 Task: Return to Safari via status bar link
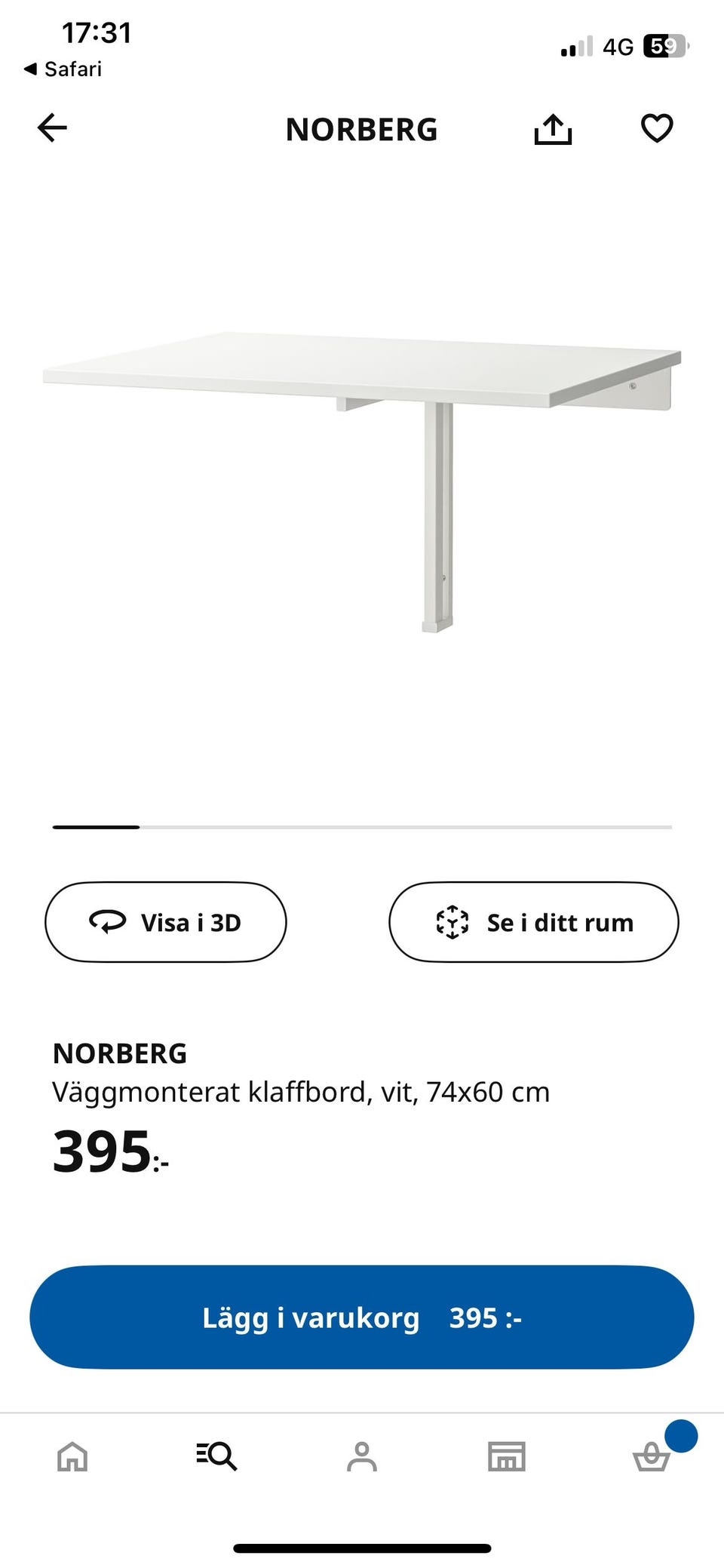pyautogui.click(x=63, y=69)
